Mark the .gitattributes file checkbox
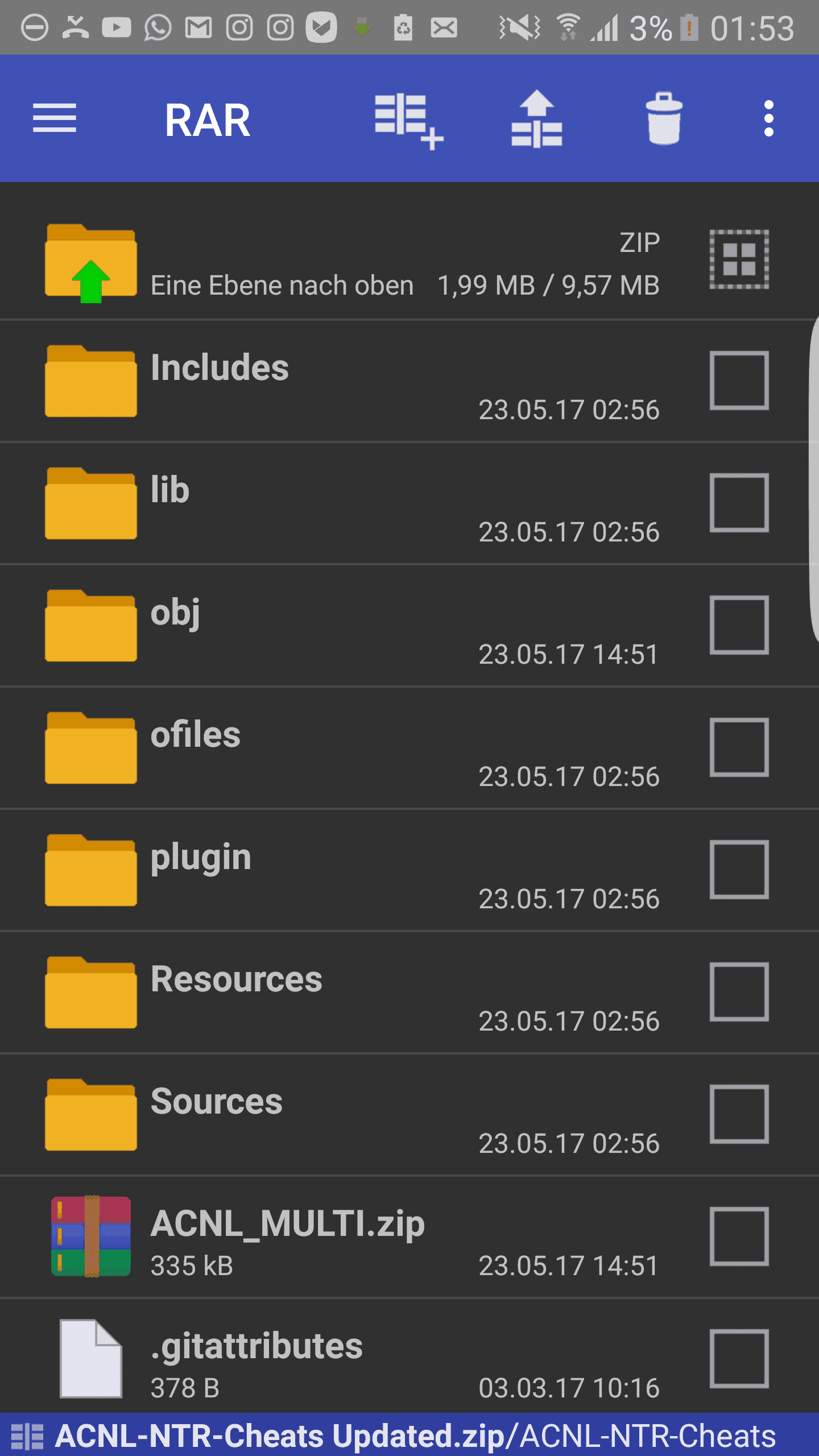819x1456 pixels. 739,1359
